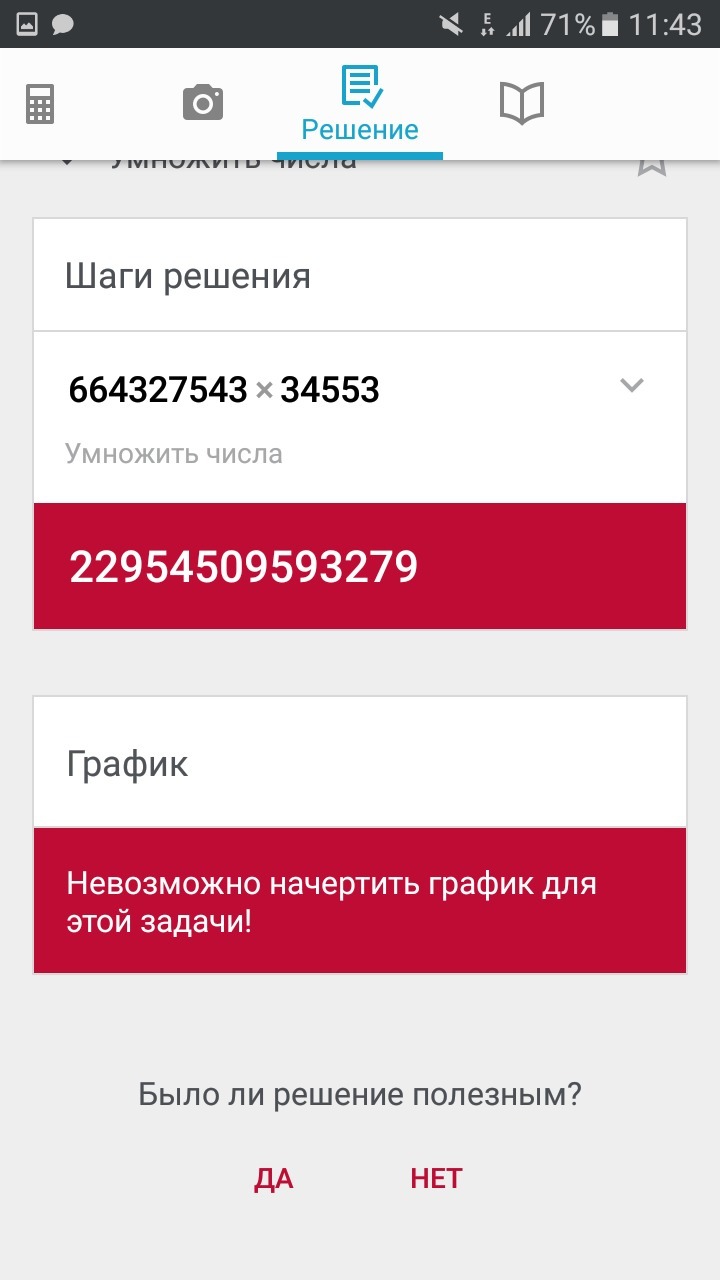720x1280 pixels.
Task: Answer ДА to solution helpfulness
Action: (x=274, y=1179)
